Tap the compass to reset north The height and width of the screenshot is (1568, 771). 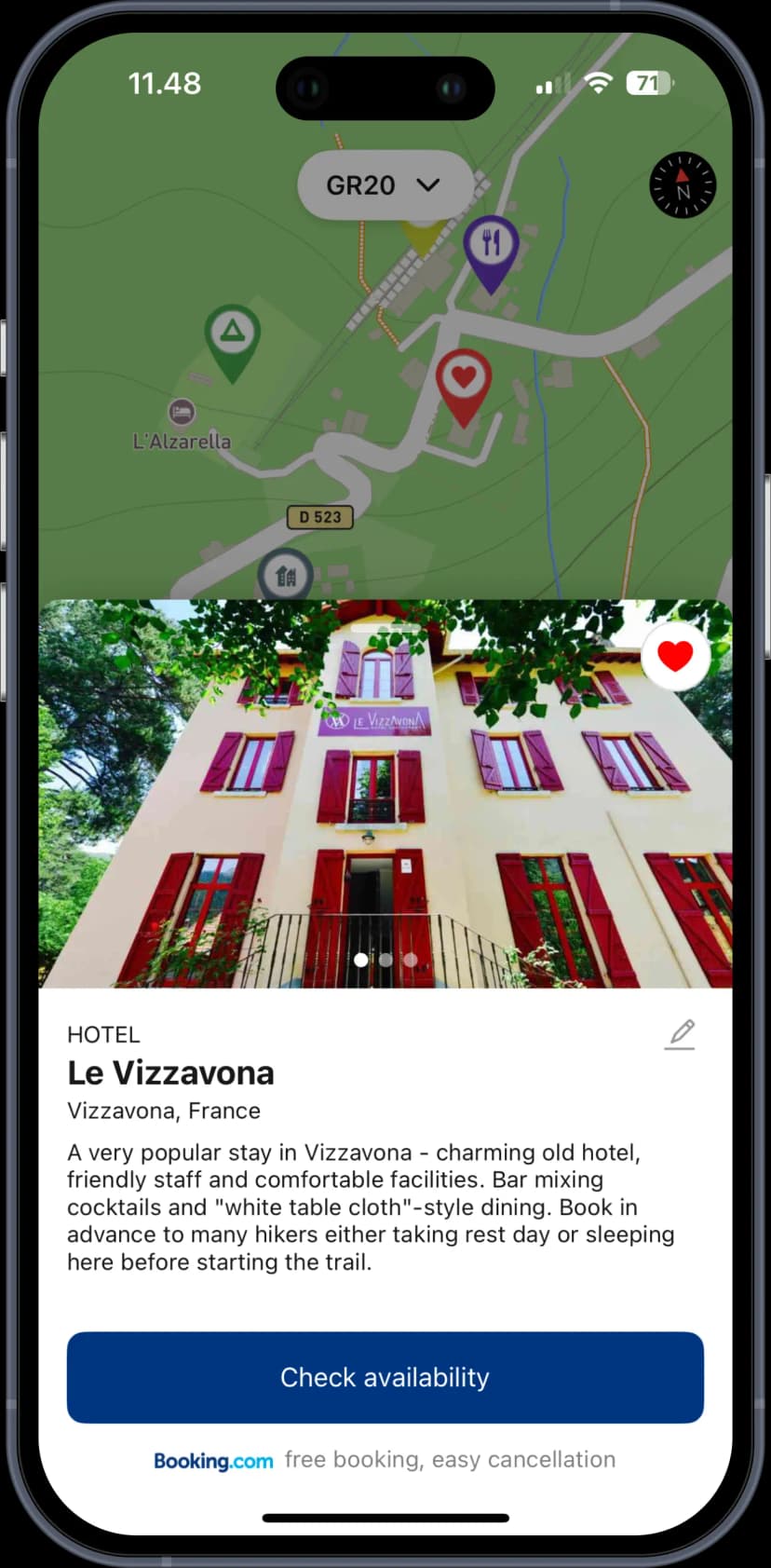click(683, 184)
